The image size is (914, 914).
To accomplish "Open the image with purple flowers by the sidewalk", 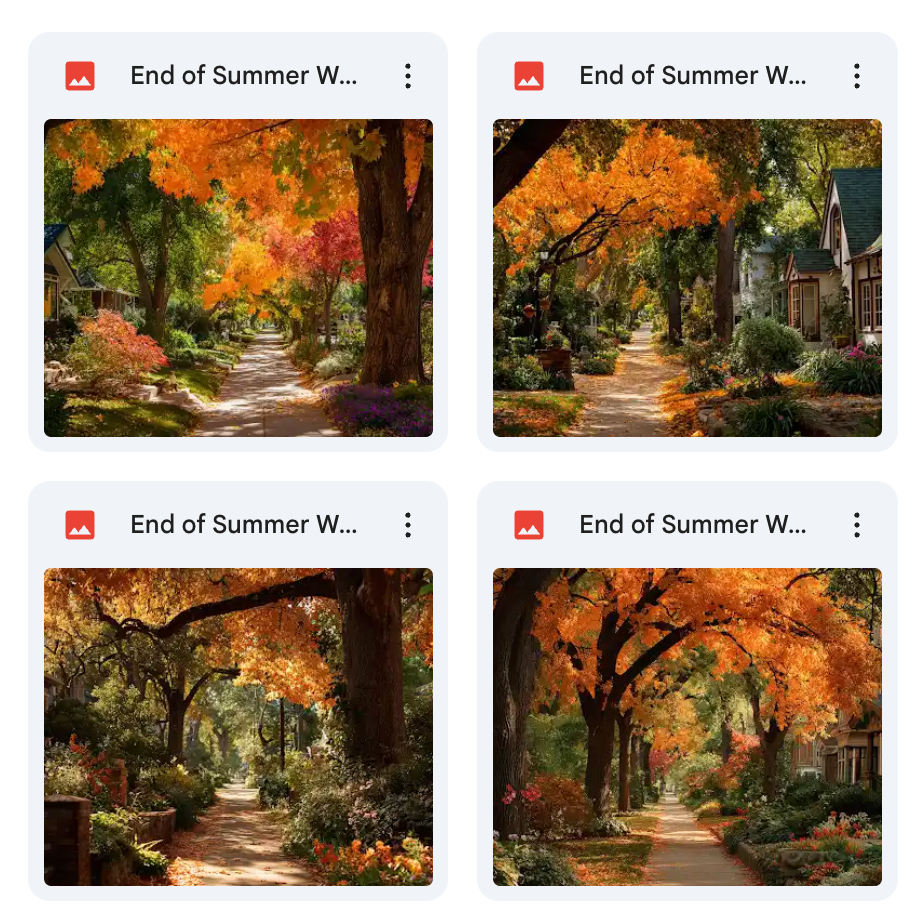I will tap(238, 278).
